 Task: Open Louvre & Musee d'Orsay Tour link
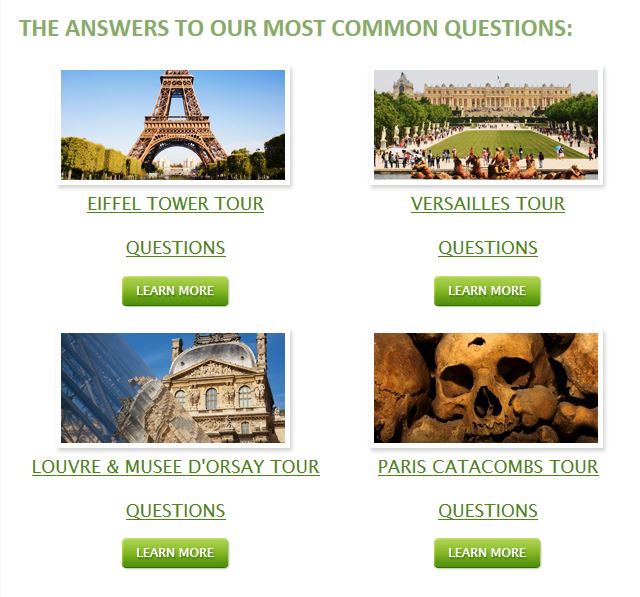tap(175, 467)
